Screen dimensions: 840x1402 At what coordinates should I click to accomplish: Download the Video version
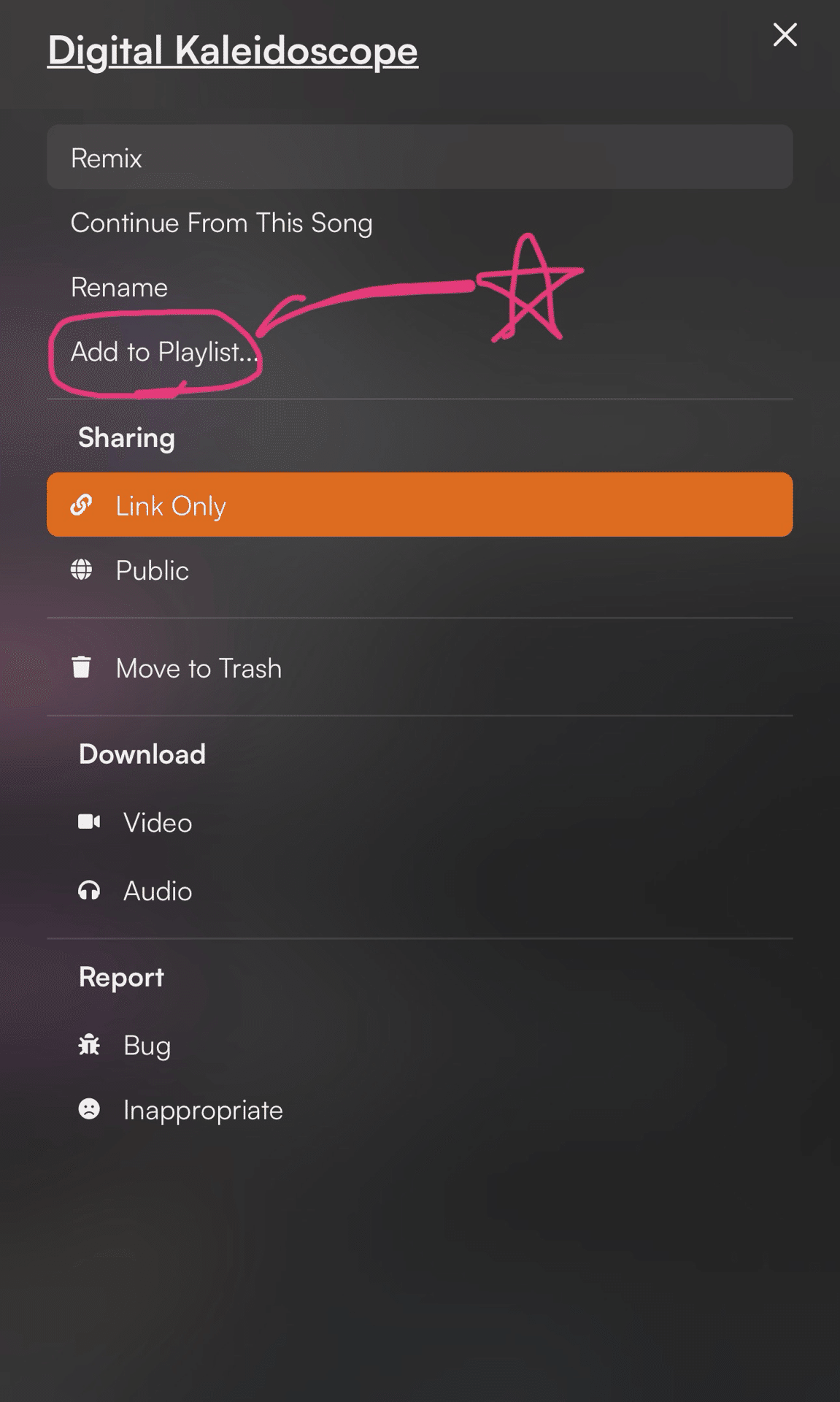[x=157, y=823]
